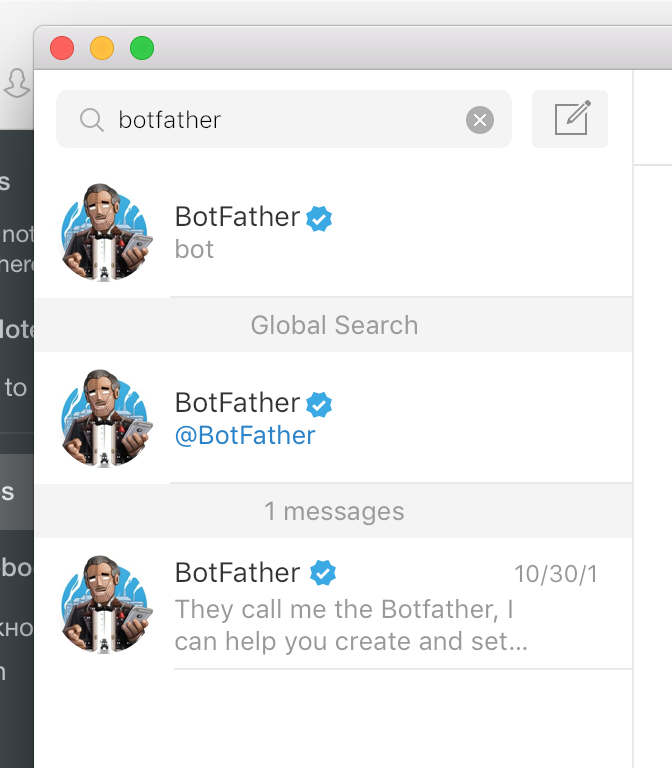The image size is (672, 768).
Task: Compose a new message
Action: click(570, 119)
